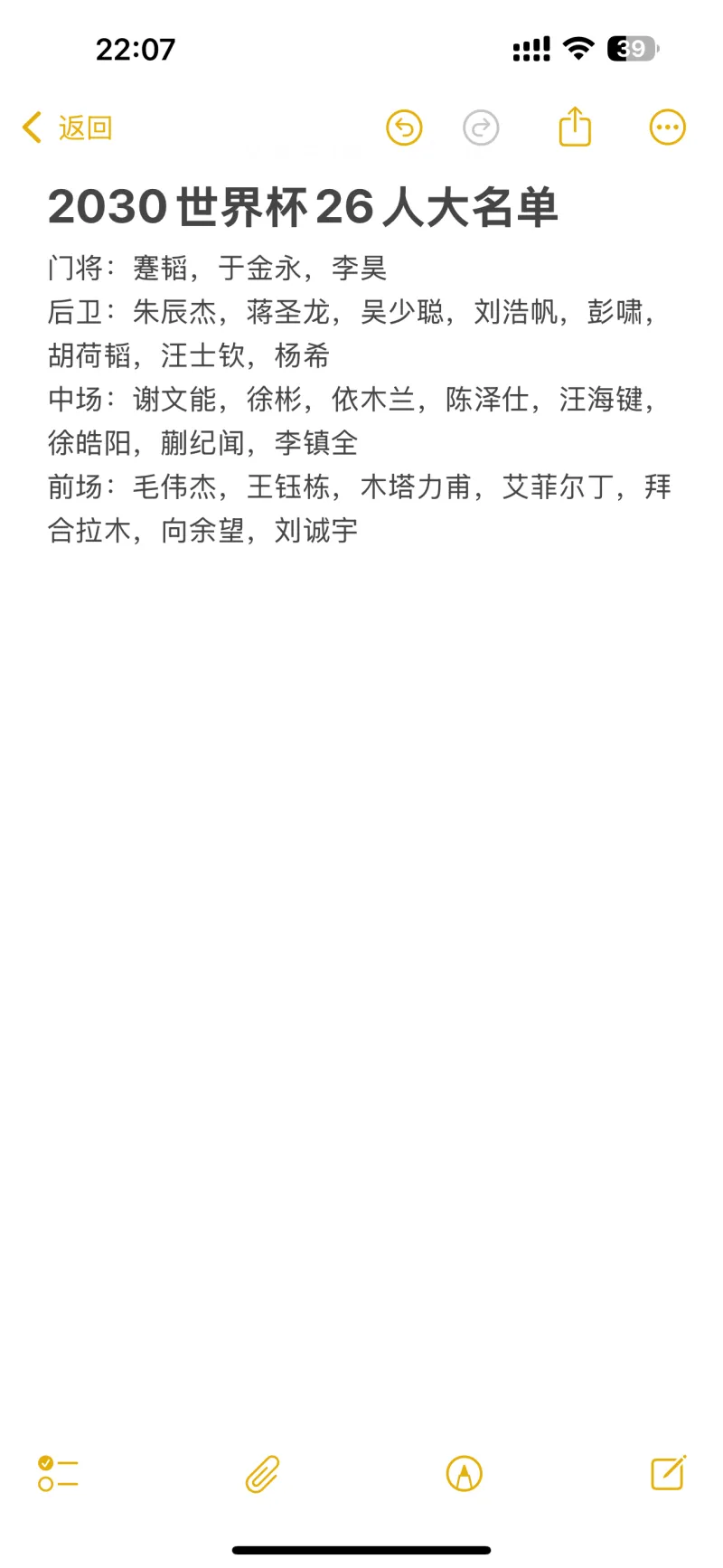Create a new note

(x=669, y=1472)
